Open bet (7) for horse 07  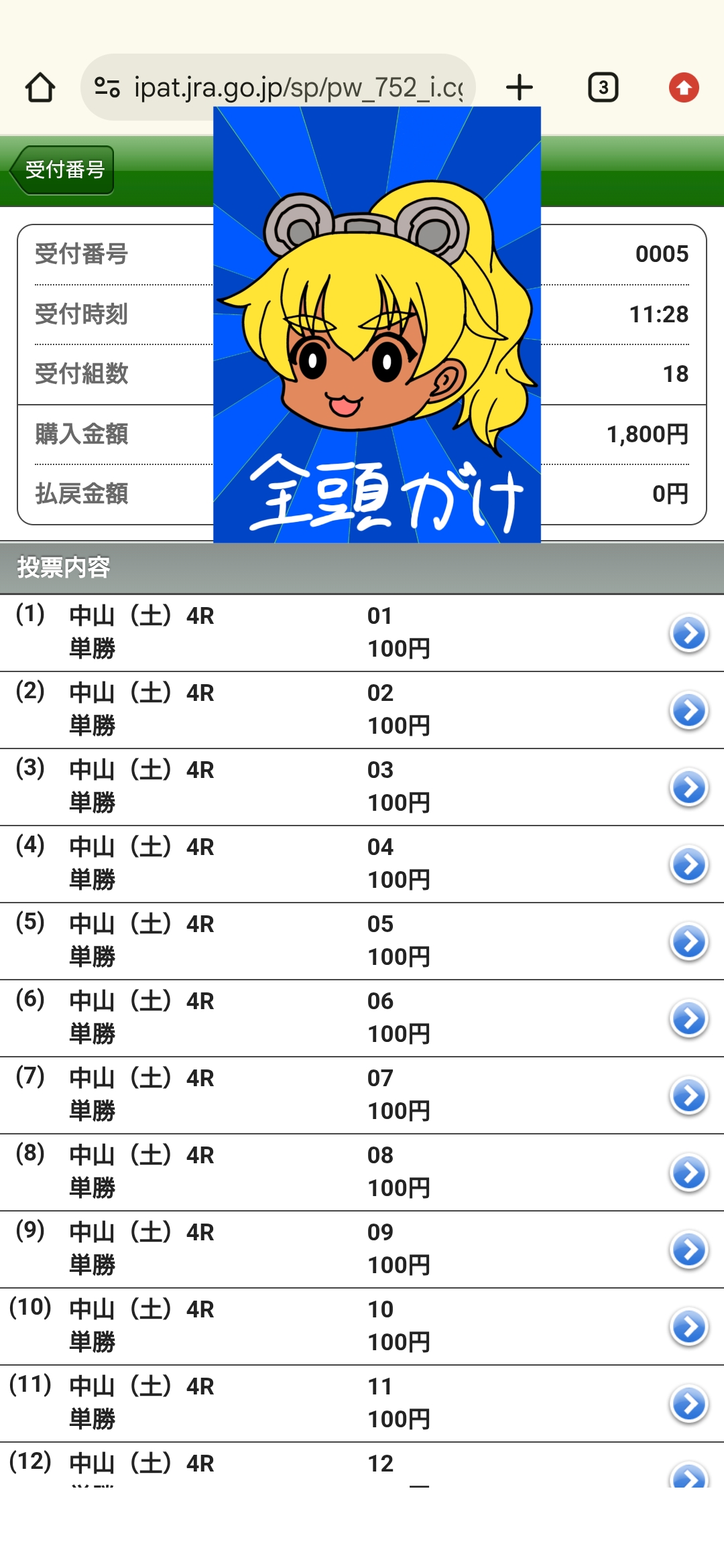688,1096
